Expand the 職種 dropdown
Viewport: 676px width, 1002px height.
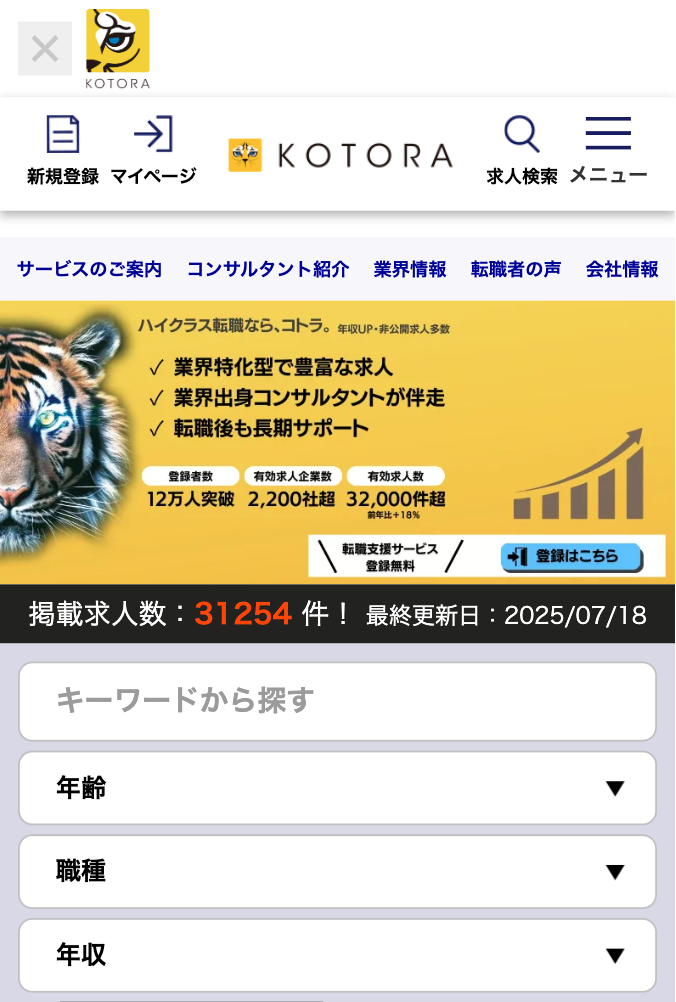click(337, 871)
